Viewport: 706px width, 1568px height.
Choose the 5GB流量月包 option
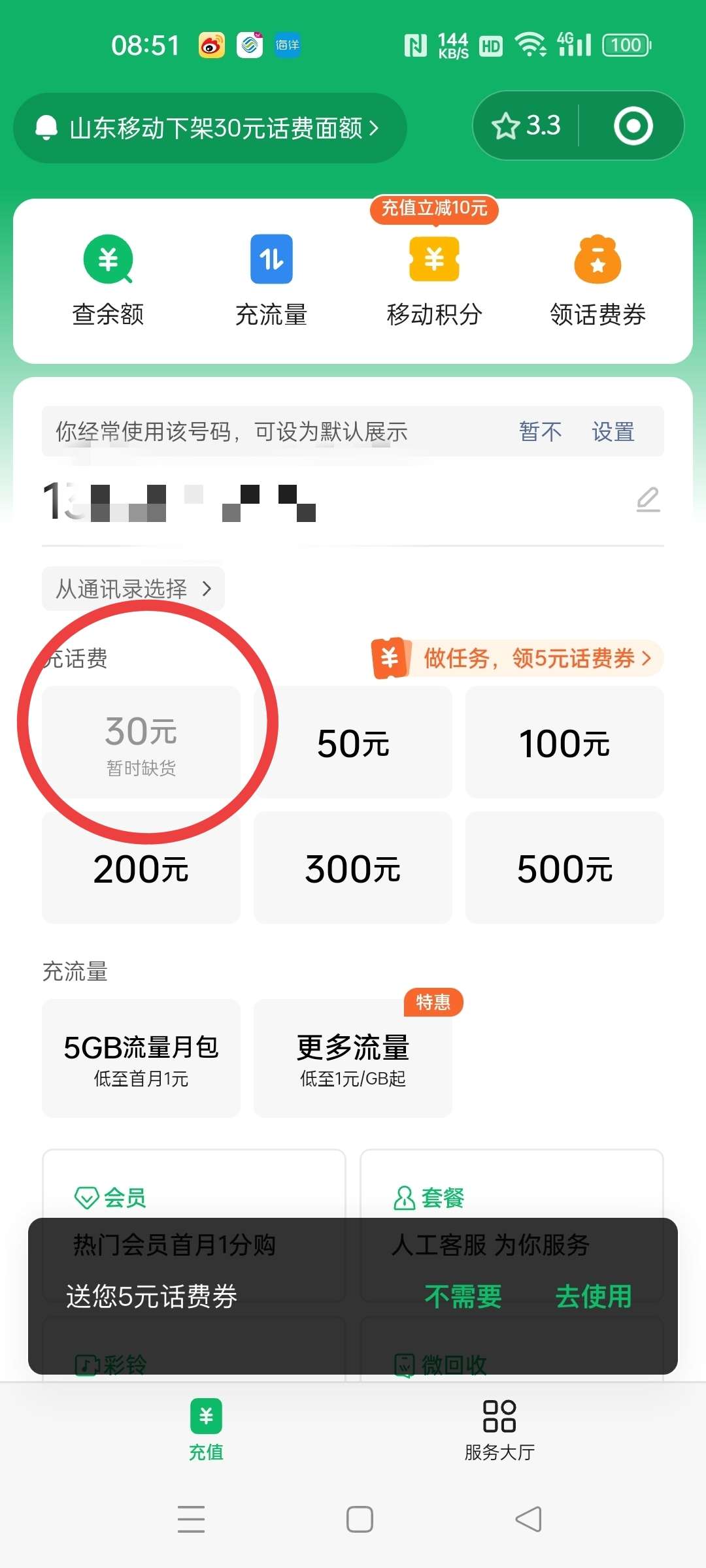click(x=141, y=1058)
